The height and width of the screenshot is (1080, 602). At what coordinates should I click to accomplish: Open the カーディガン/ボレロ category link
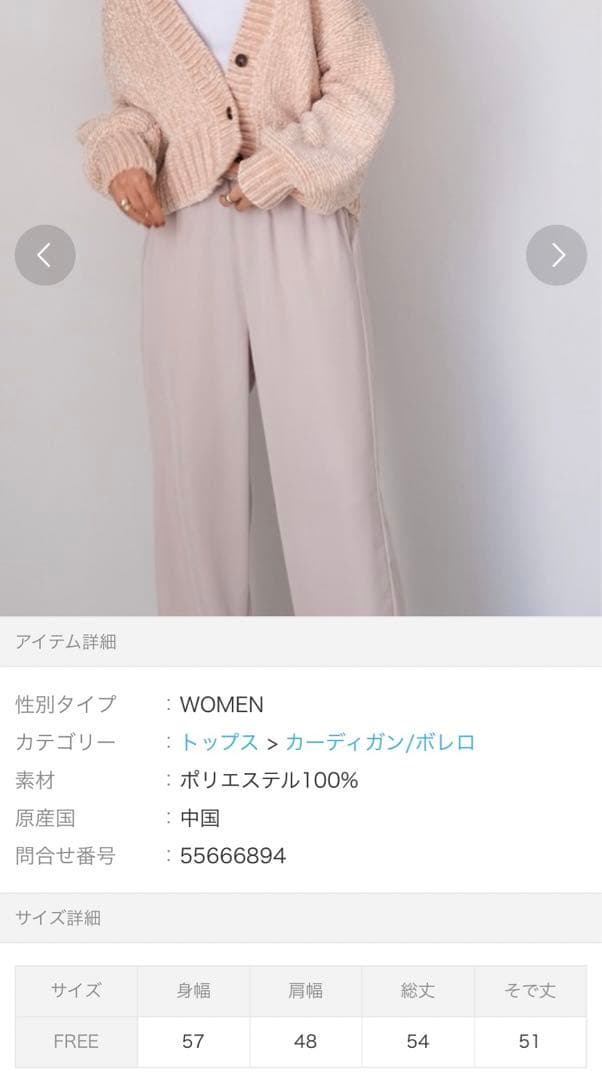coord(380,742)
